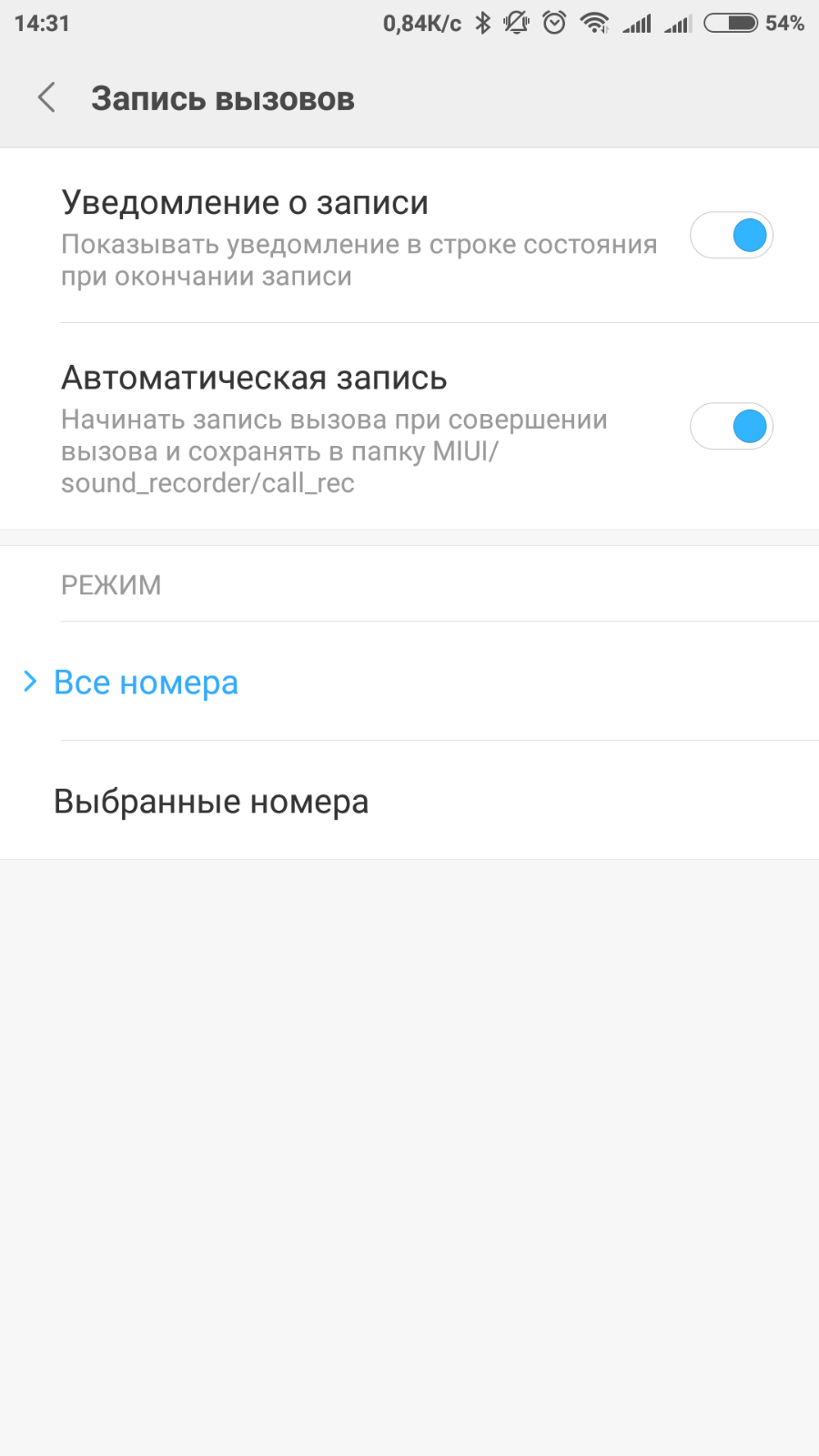819x1456 pixels.
Task: Go back from Запись вызовов screen
Action: pos(47,97)
